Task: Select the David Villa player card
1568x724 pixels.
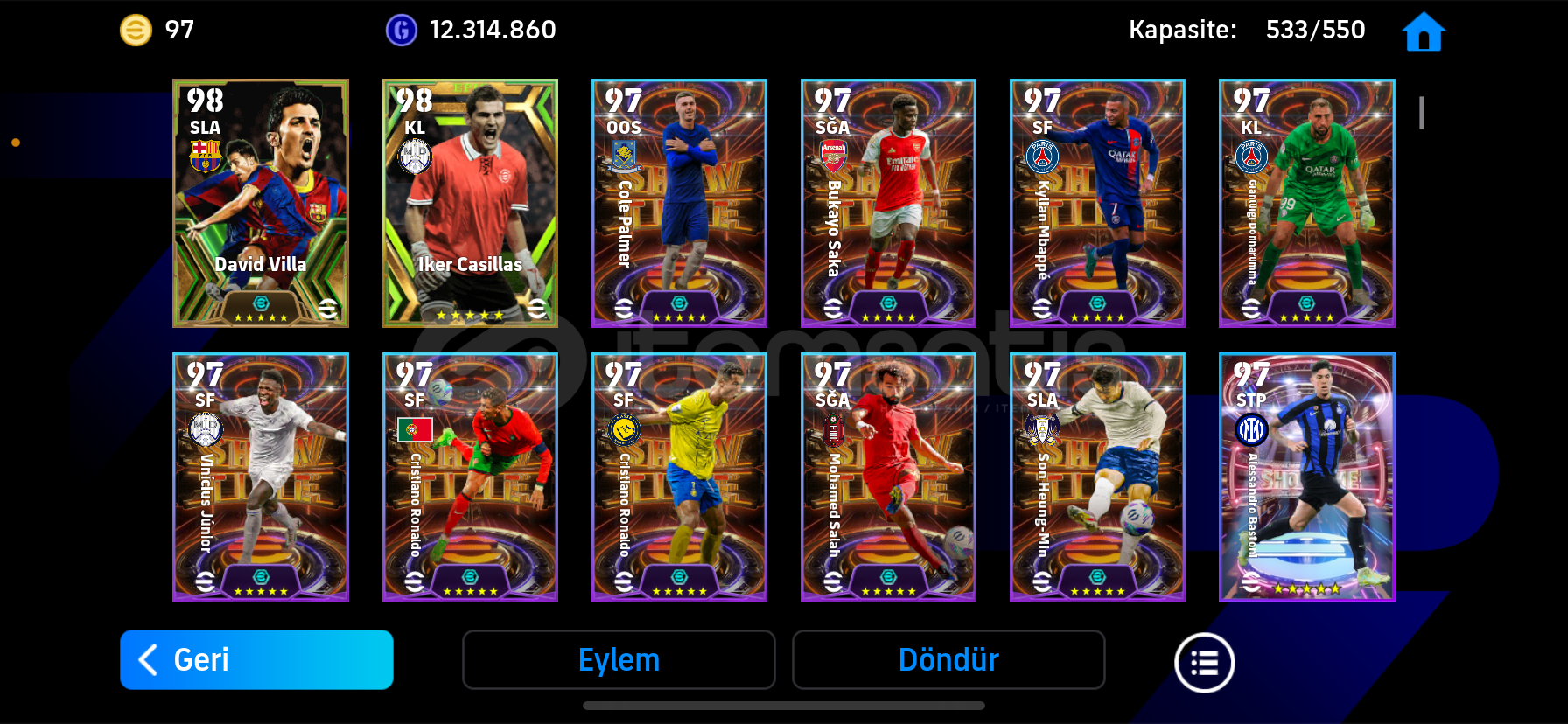Action: click(x=261, y=203)
